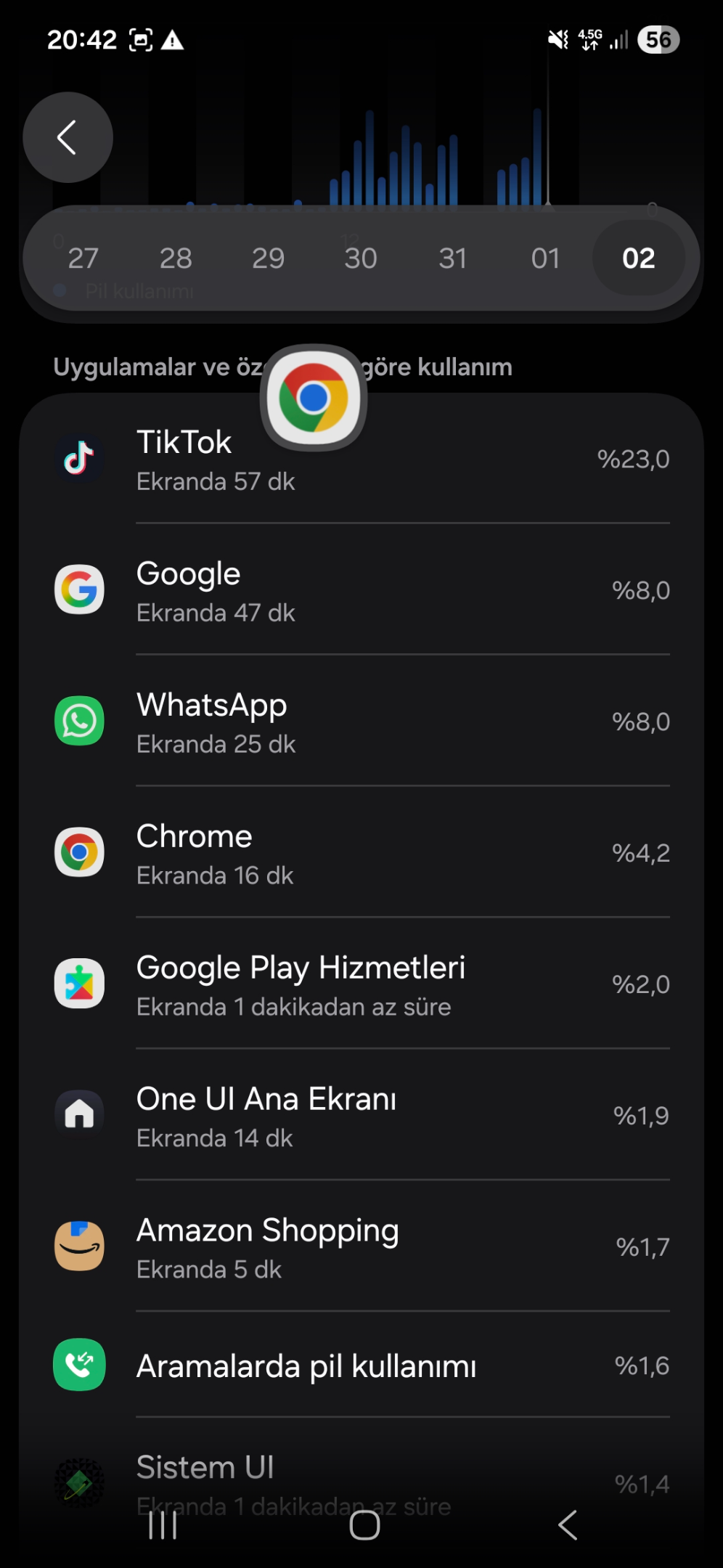Open recent apps from navigation bar
The image size is (723, 1568).
pyautogui.click(x=163, y=1525)
